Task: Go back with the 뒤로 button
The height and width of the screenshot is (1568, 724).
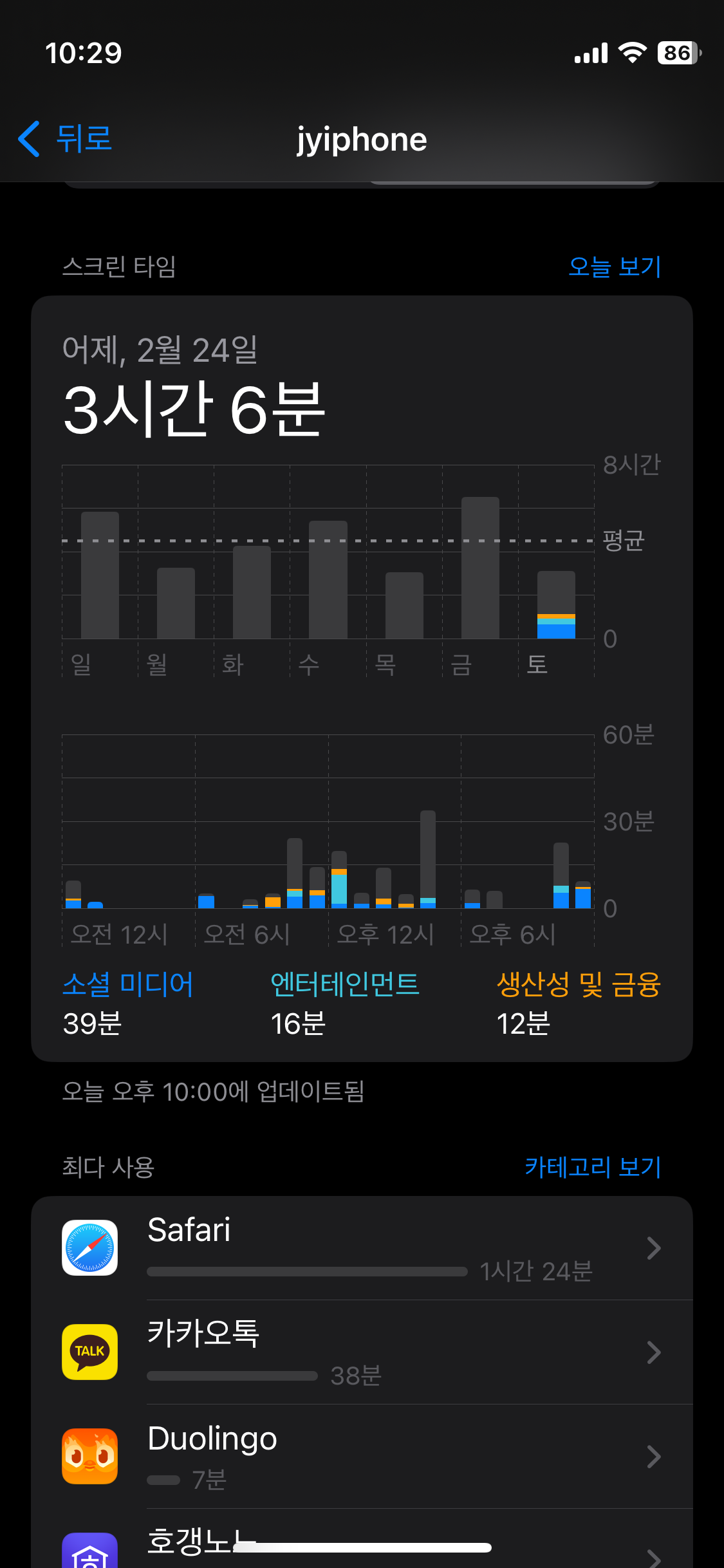Action: click(x=64, y=139)
